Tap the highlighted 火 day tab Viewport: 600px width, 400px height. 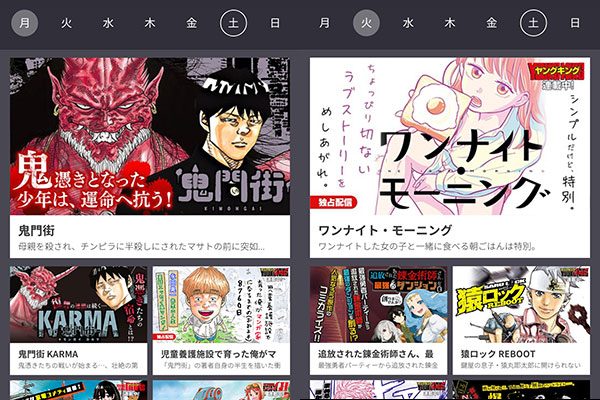click(366, 22)
